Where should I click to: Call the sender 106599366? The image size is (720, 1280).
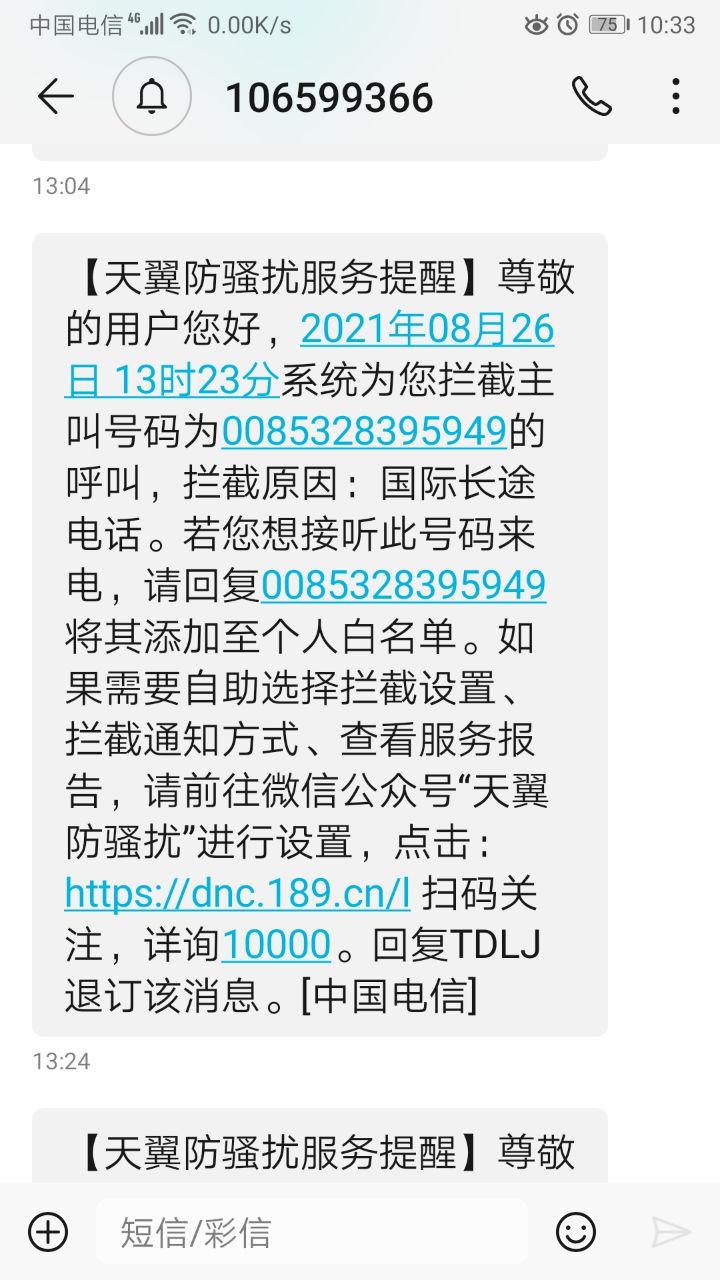click(591, 96)
